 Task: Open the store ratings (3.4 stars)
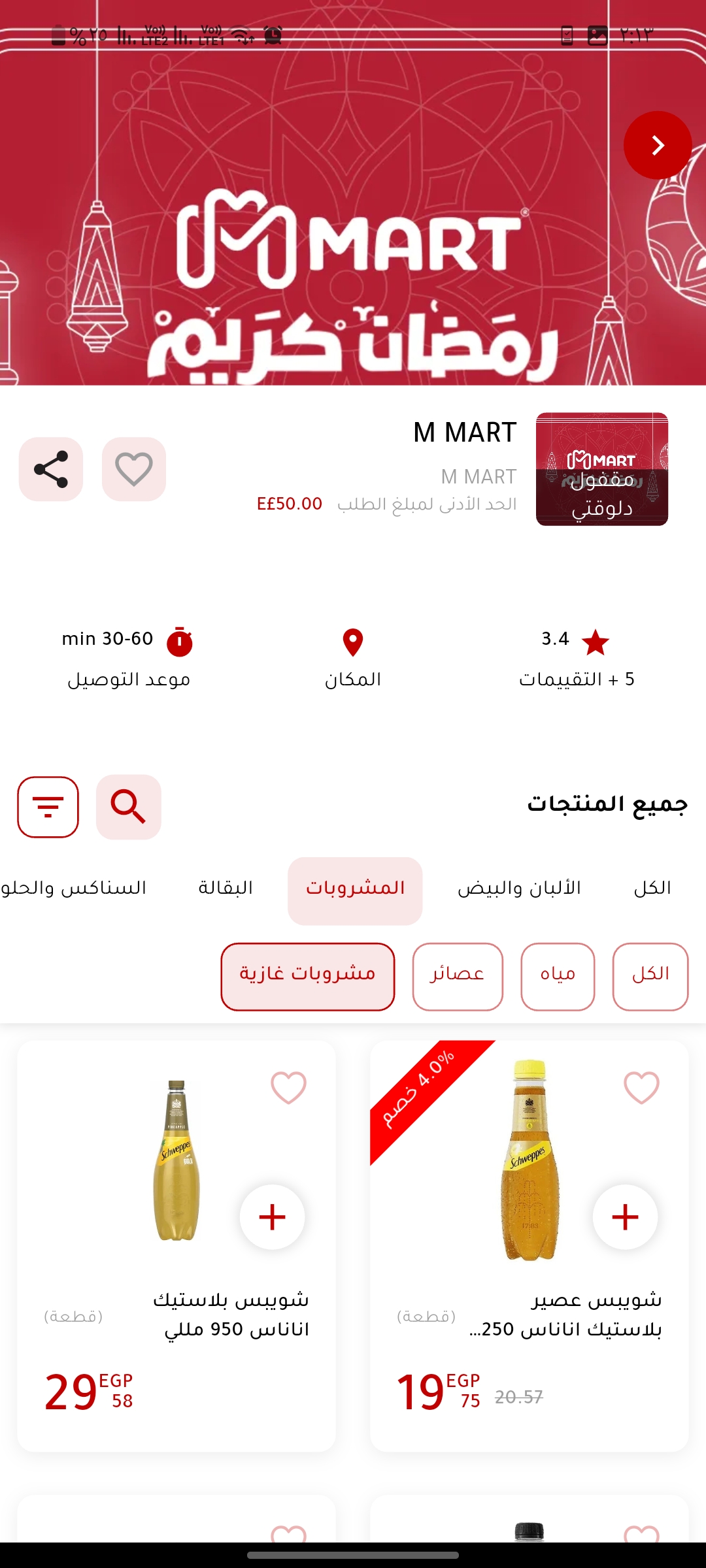click(577, 657)
